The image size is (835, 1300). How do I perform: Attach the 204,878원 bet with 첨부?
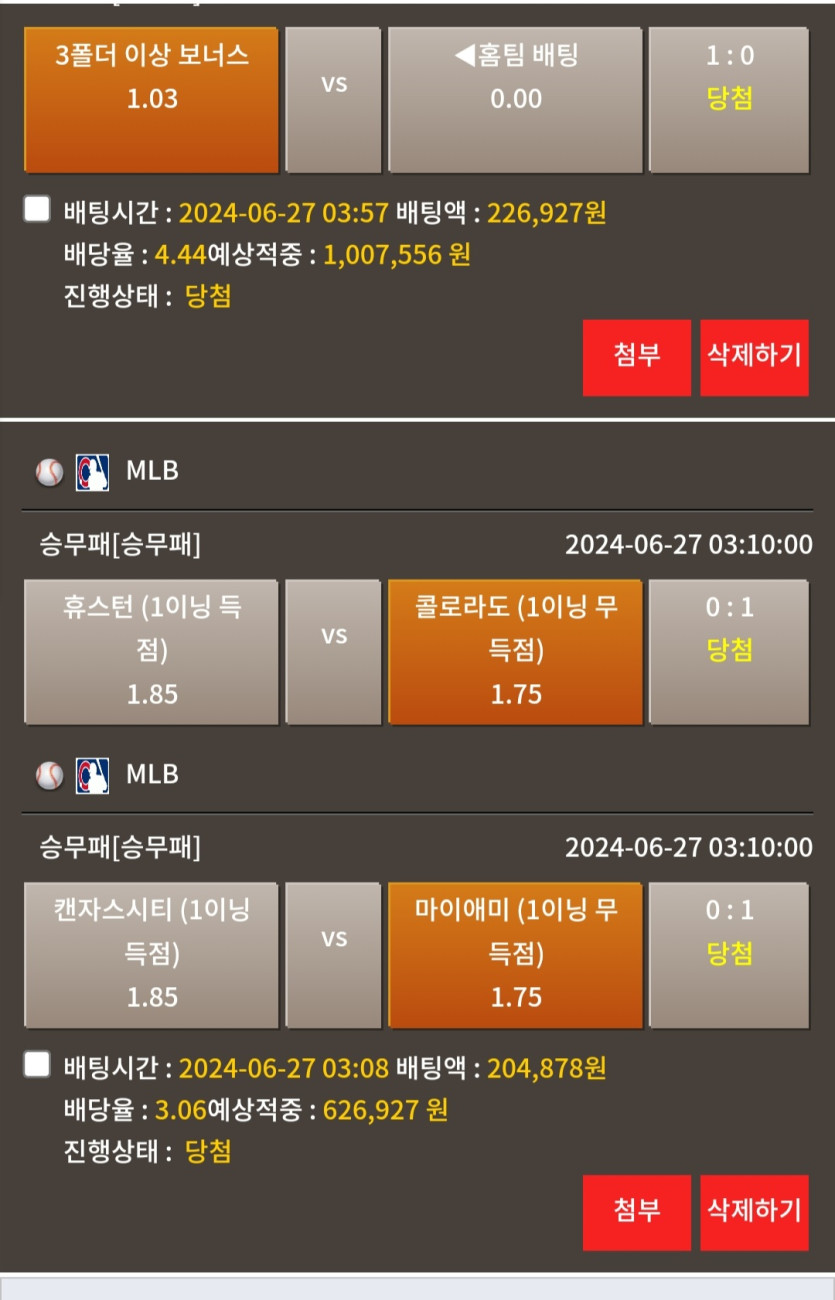637,1212
